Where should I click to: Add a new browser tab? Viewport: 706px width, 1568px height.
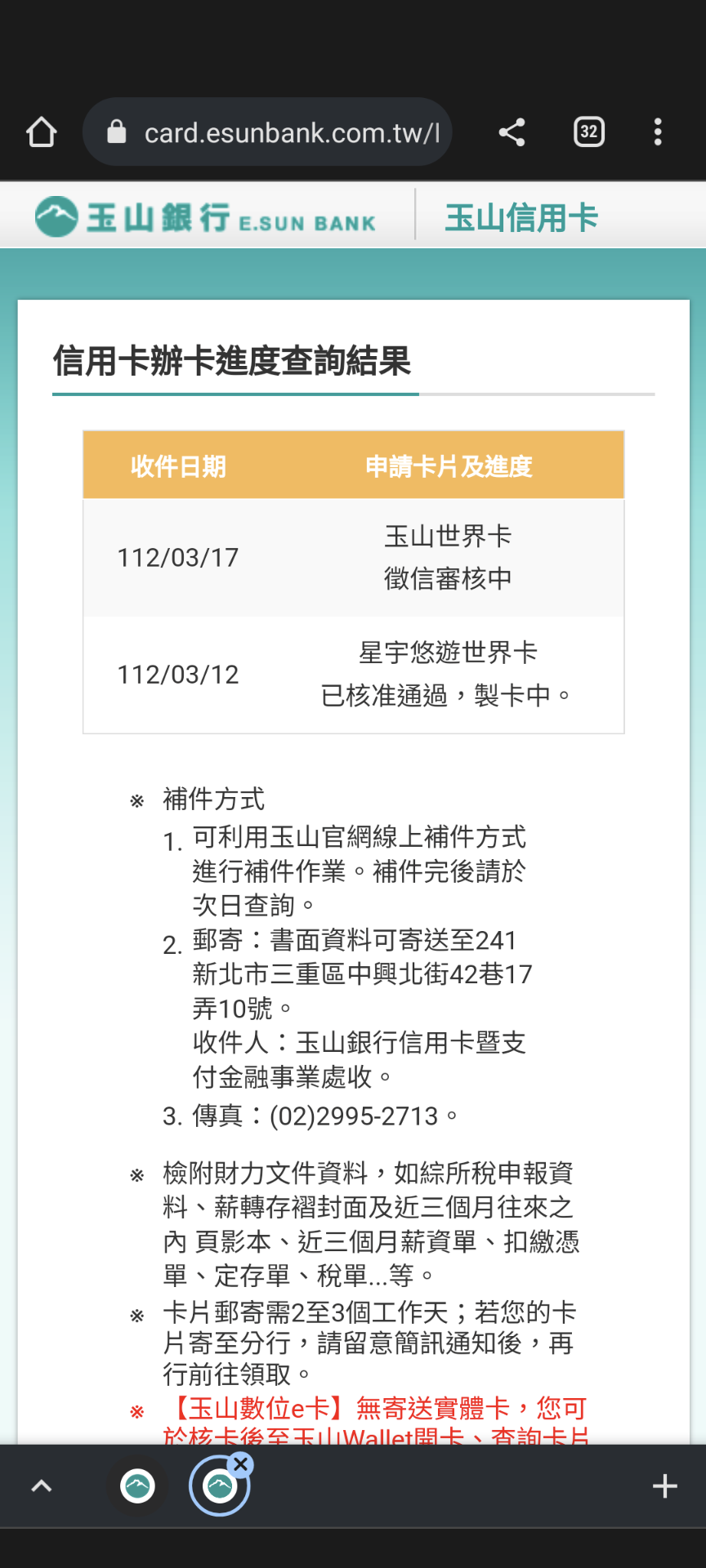click(x=665, y=1486)
